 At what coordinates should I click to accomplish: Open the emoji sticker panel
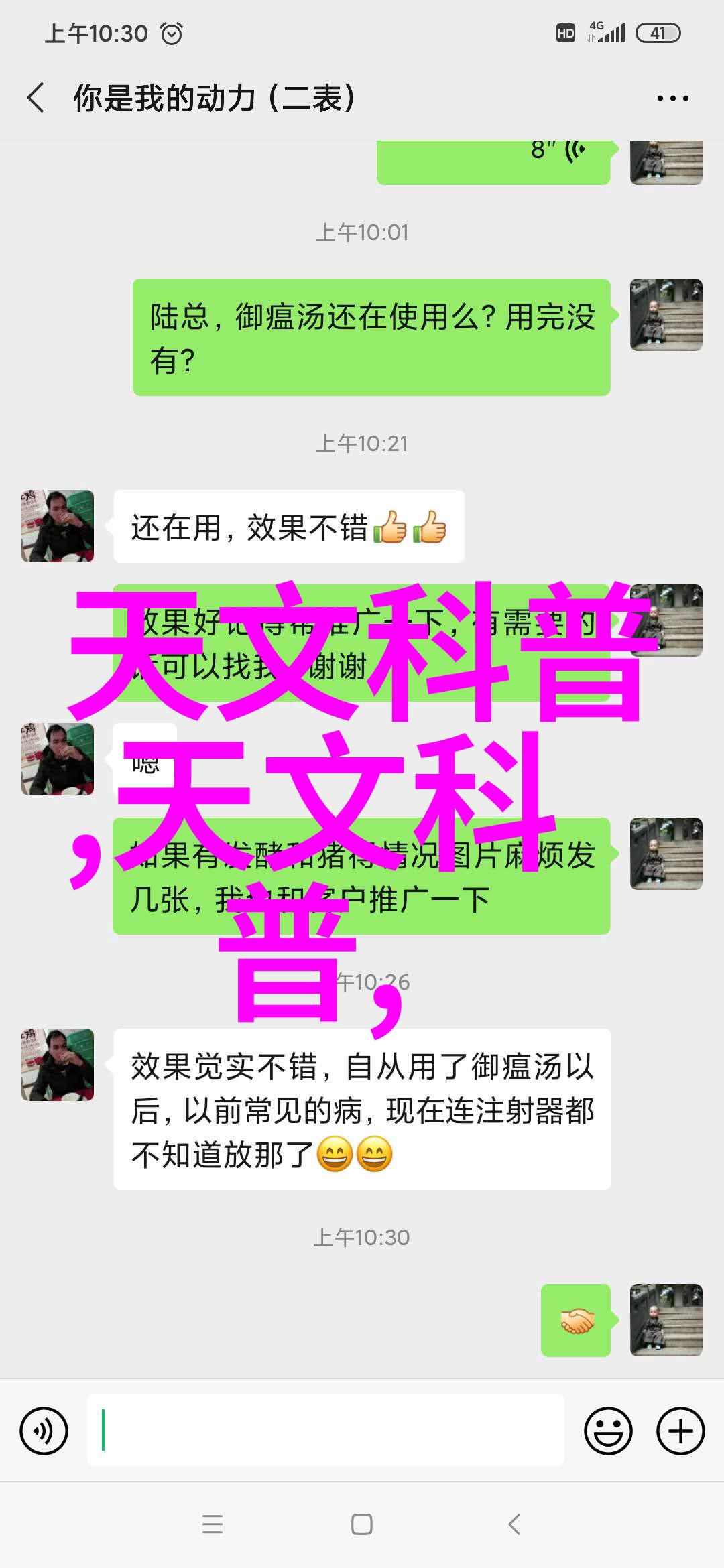coord(608,1431)
